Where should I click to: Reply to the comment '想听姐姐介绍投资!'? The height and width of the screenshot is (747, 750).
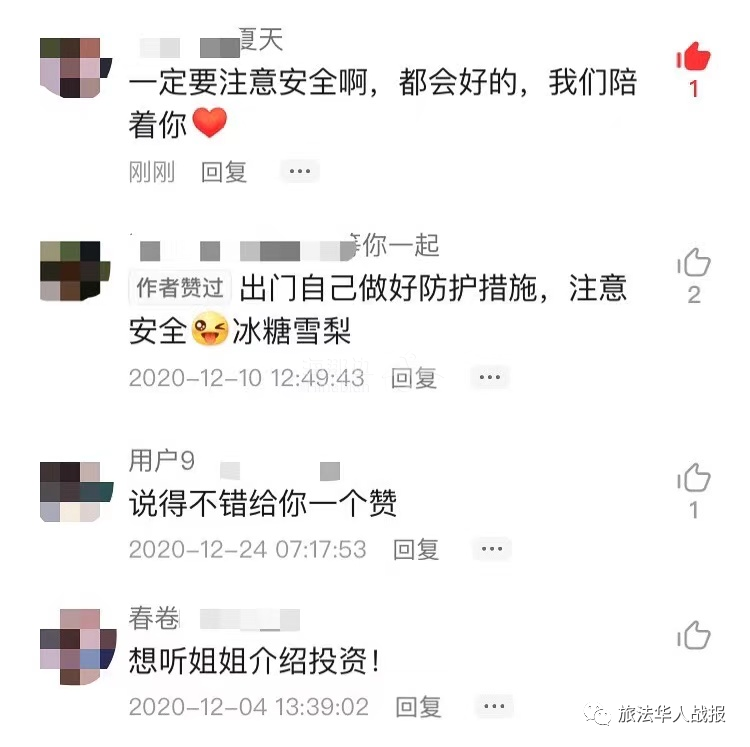coord(417,706)
